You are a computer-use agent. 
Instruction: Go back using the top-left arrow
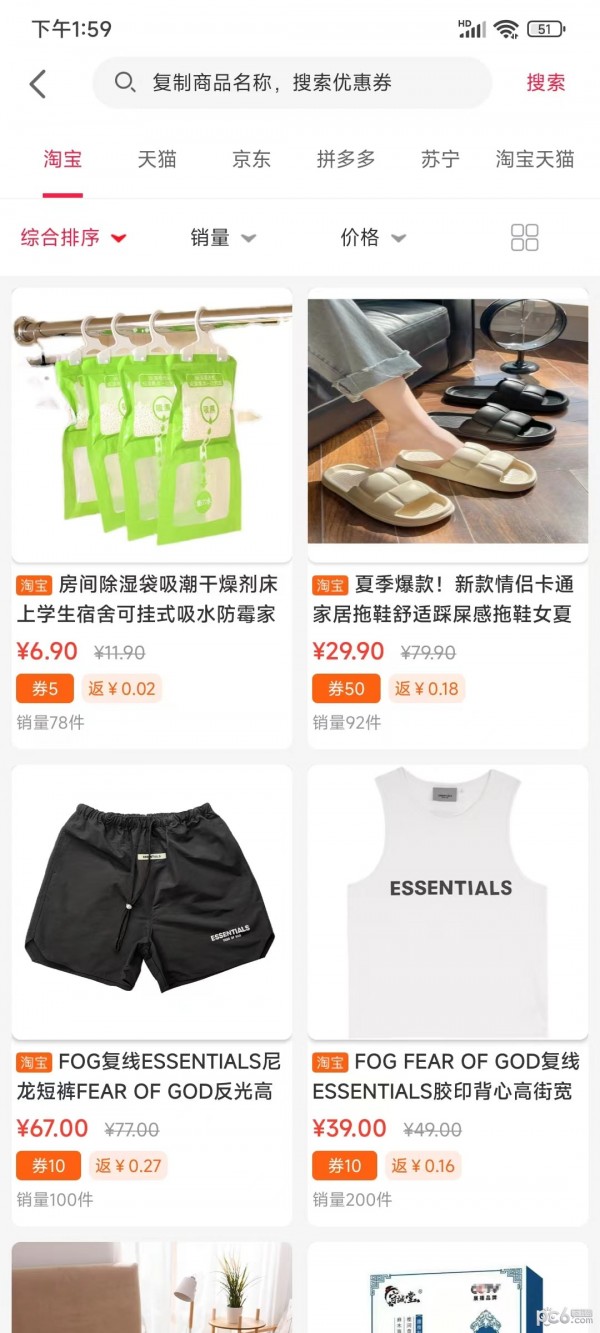click(x=38, y=83)
